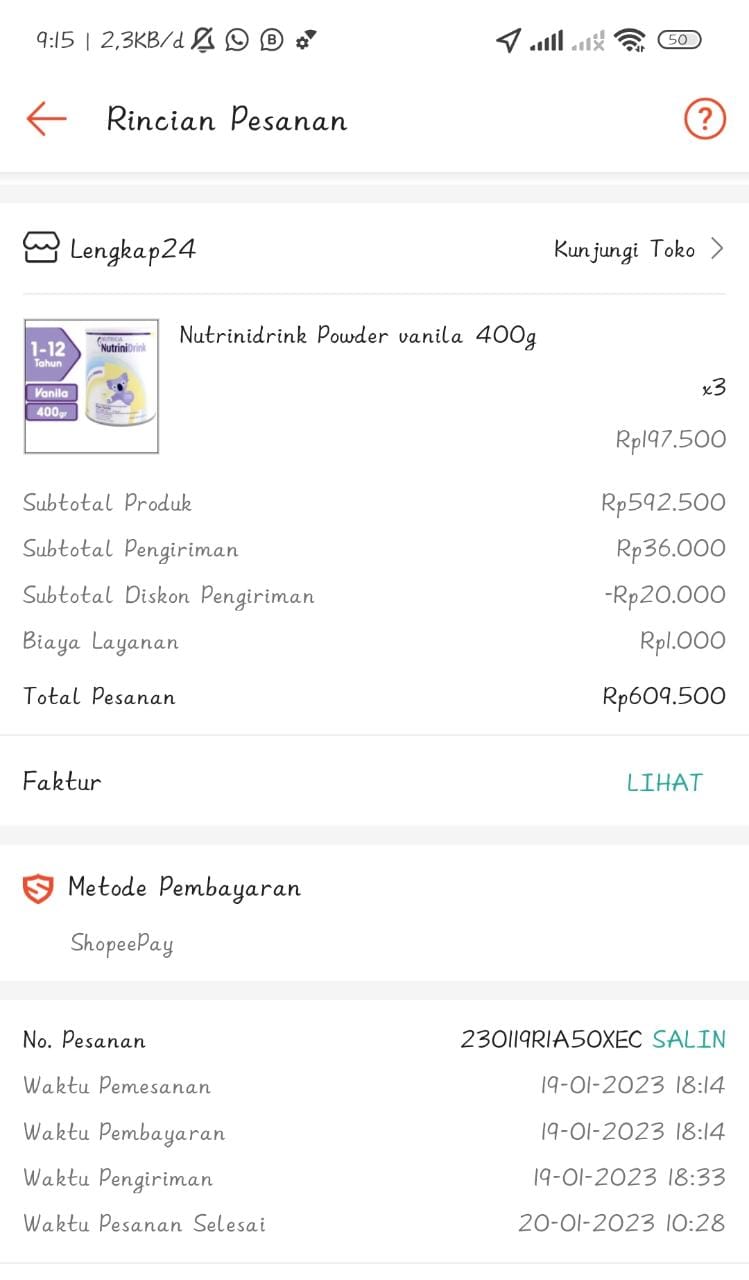Open the help question mark icon
749x1280 pixels.
(x=704, y=120)
